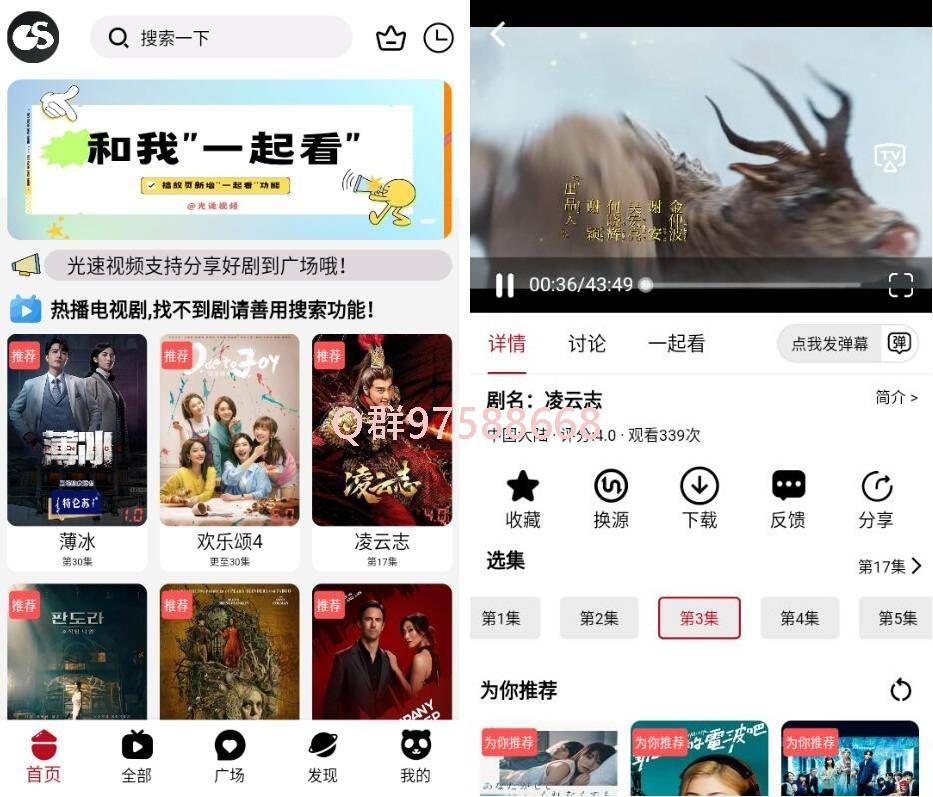
Task: Open the drama 薄冰
Action: (x=77, y=431)
